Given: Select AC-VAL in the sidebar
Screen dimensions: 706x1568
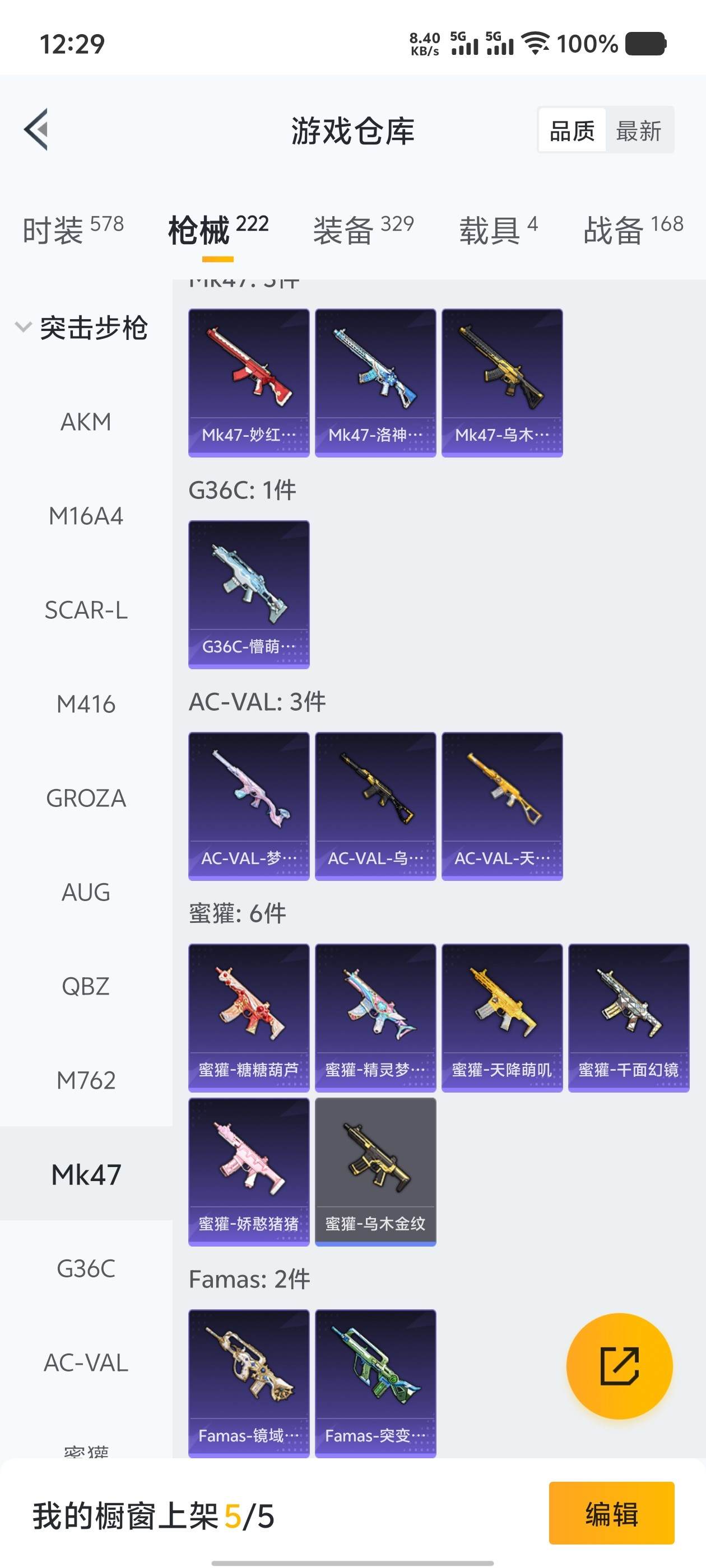Looking at the screenshot, I should pyautogui.click(x=86, y=1362).
